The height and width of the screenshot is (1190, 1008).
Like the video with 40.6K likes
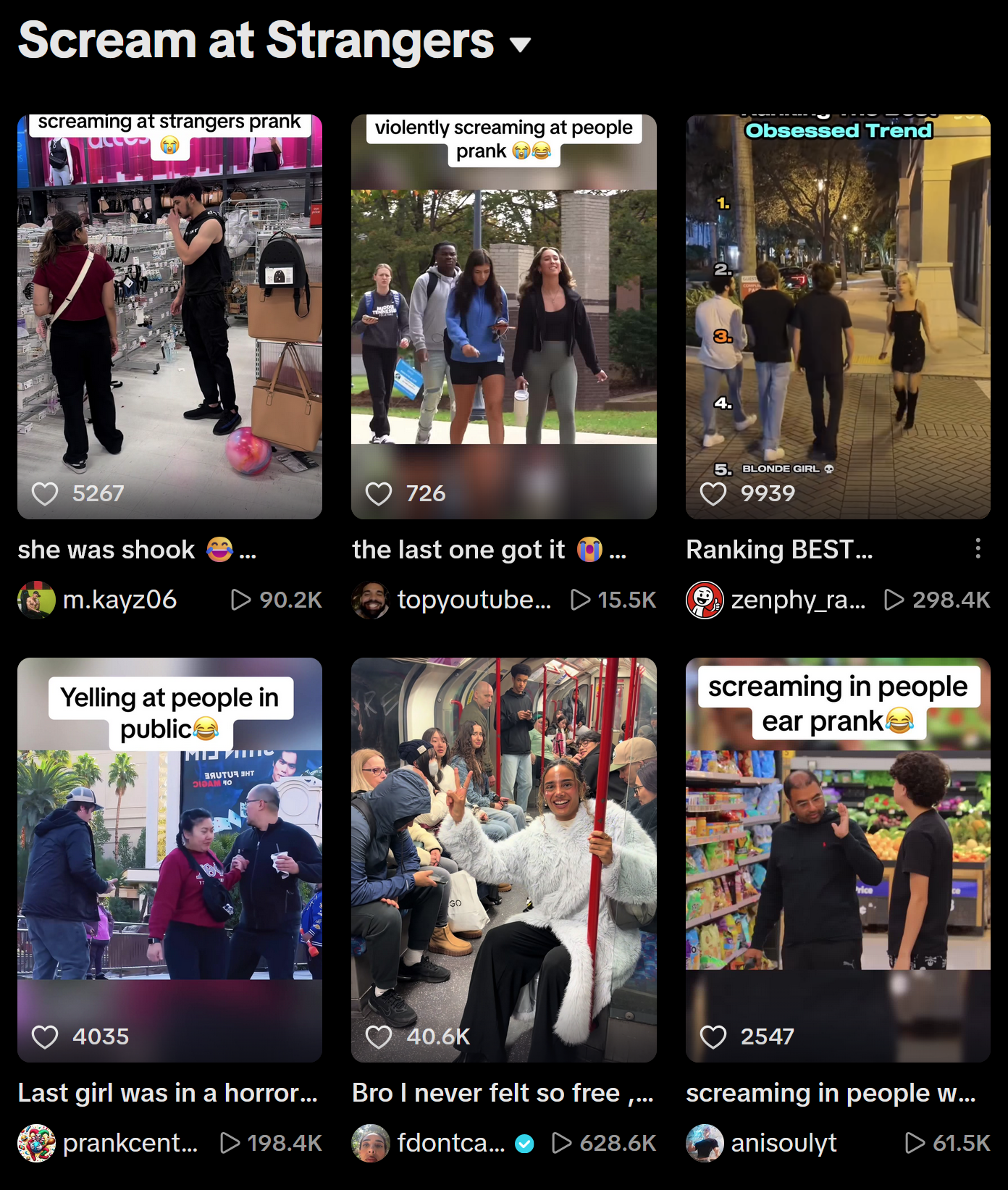[379, 1037]
